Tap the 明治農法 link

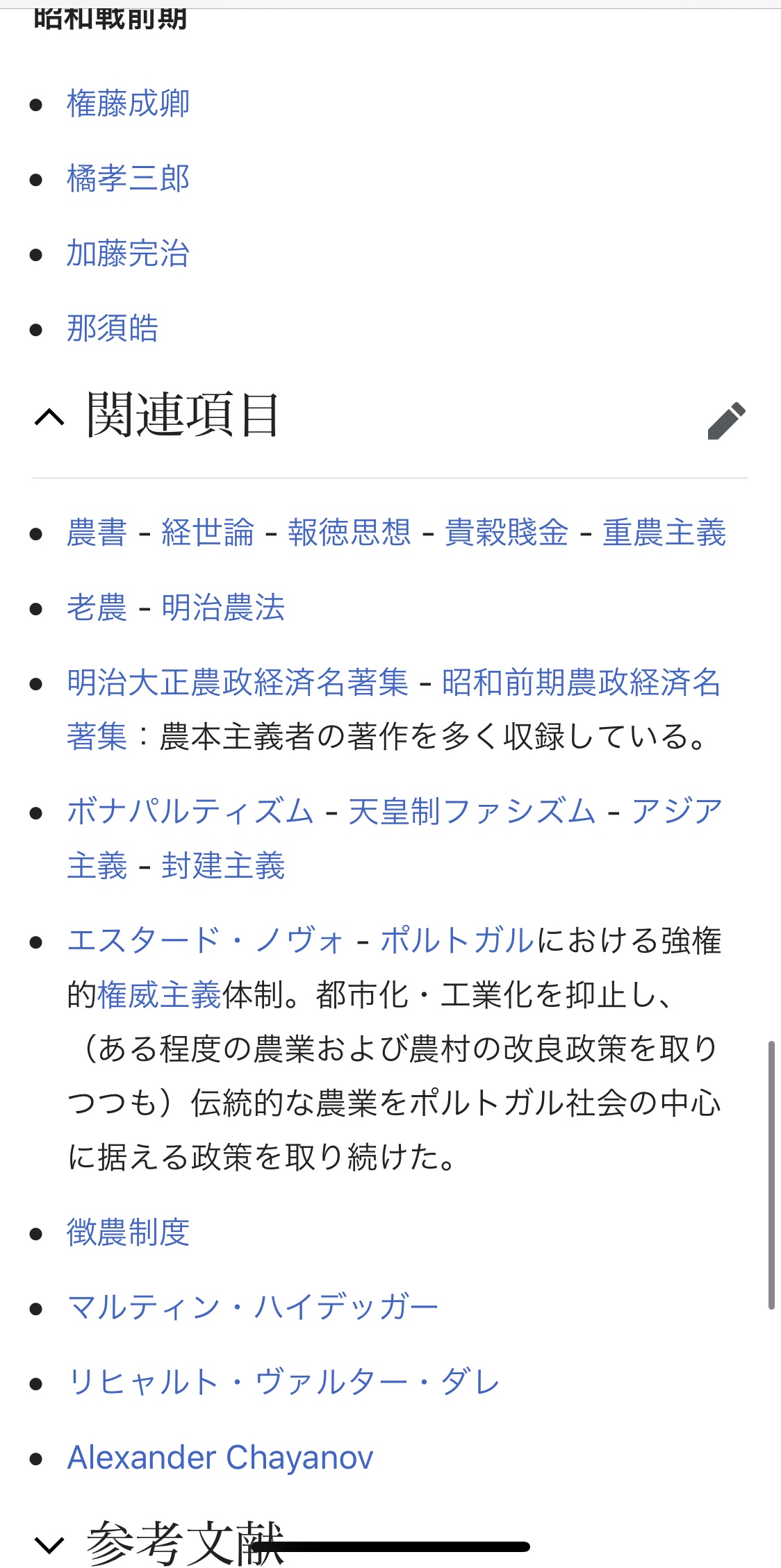click(223, 608)
